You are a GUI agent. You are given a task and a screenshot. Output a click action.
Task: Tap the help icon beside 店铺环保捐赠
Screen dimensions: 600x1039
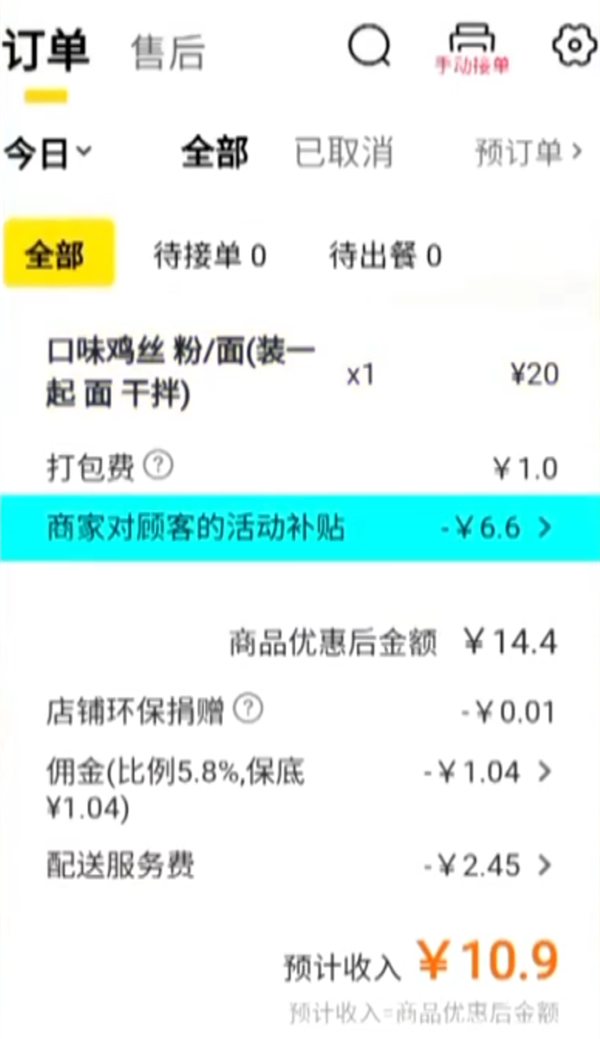[248, 710]
